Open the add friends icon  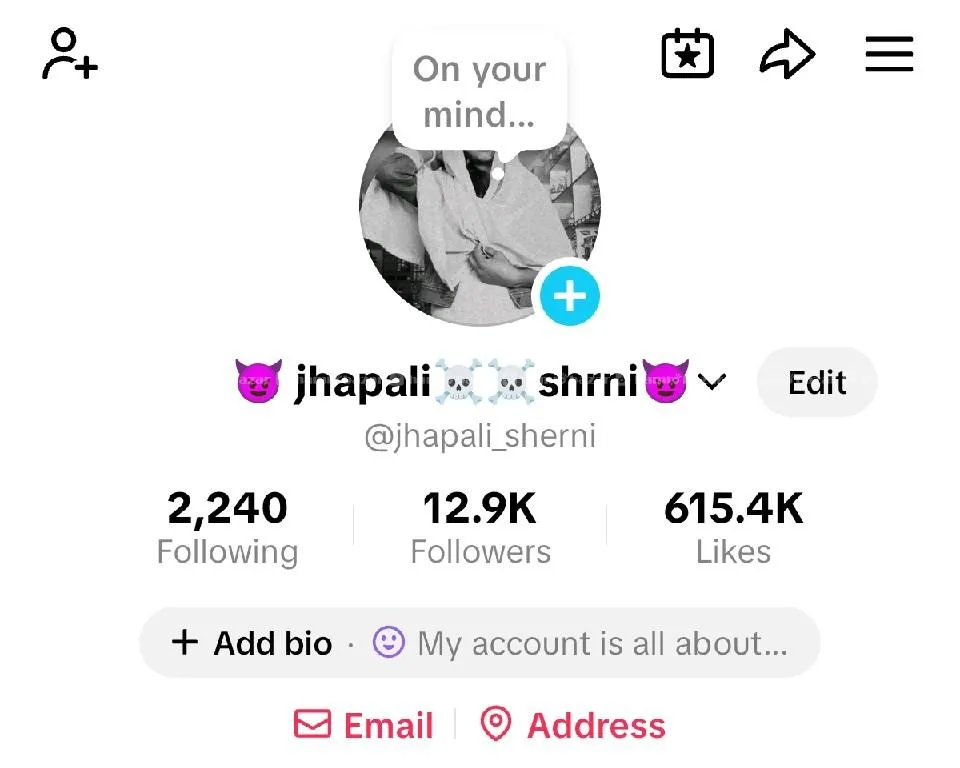69,55
